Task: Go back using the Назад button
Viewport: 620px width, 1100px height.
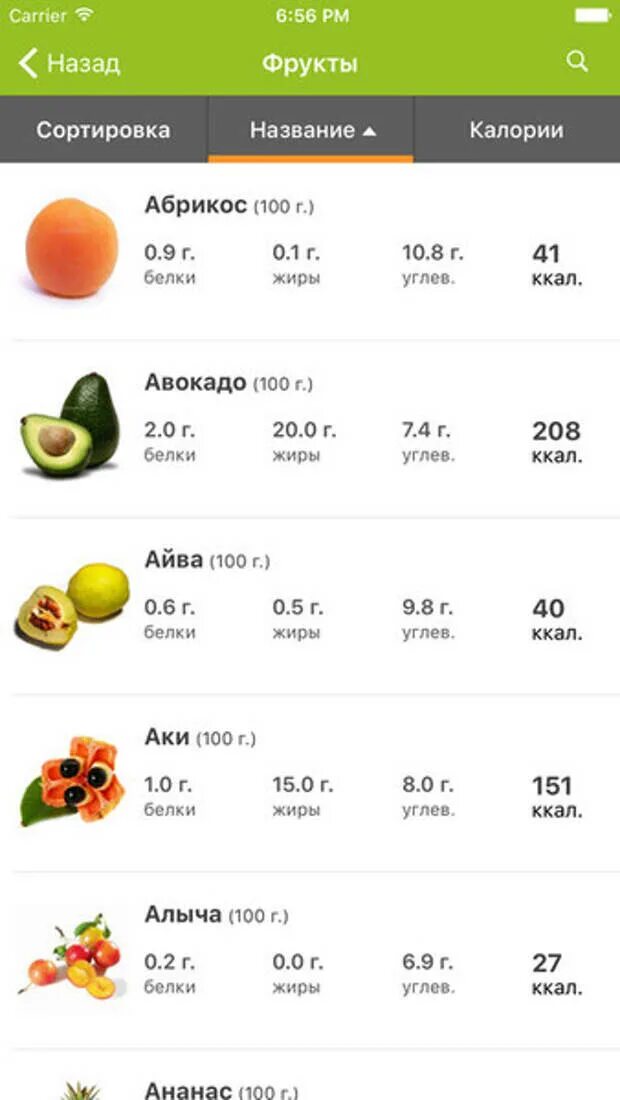Action: (x=70, y=64)
